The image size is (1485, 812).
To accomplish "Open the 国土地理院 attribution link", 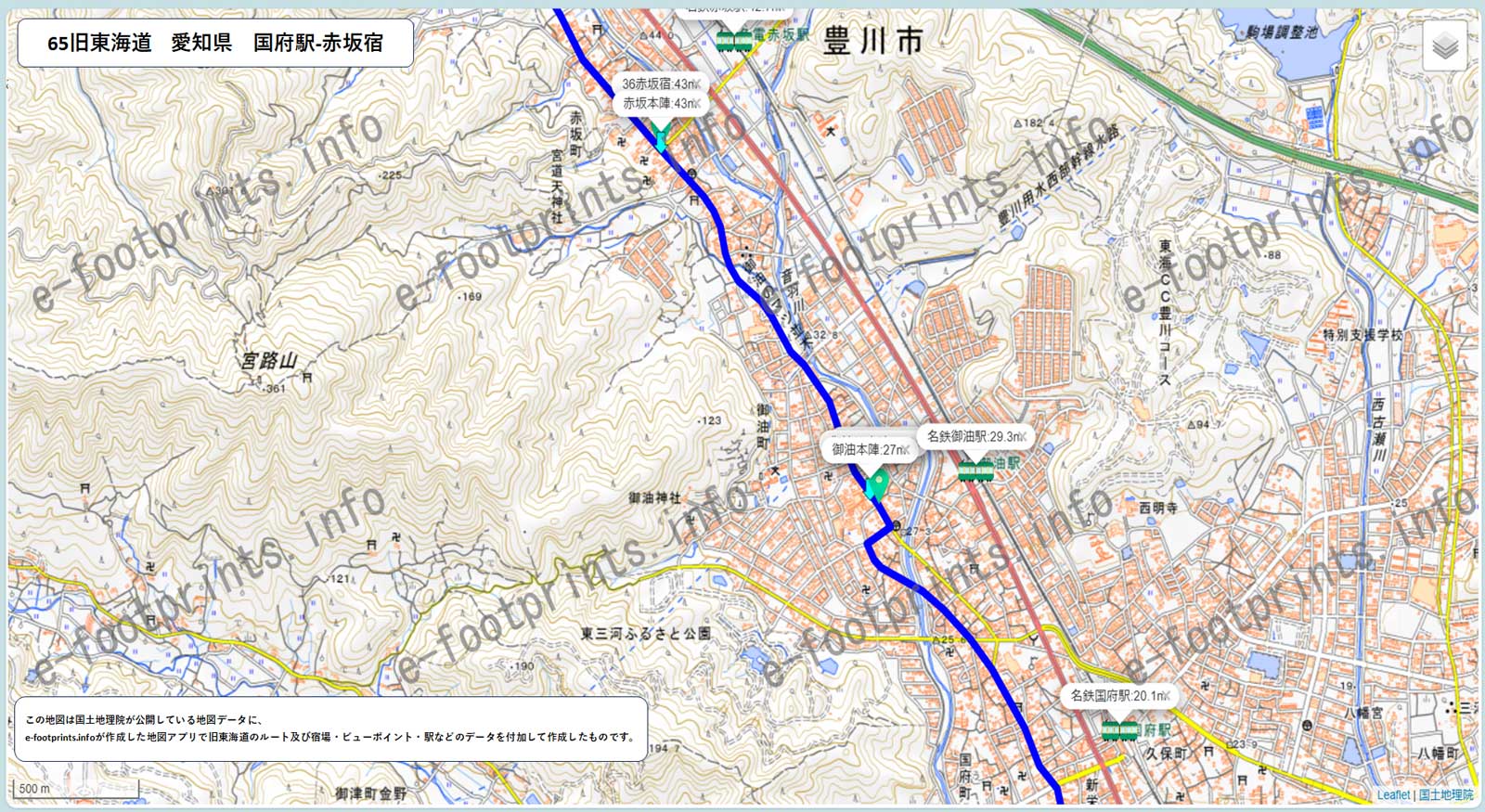I will pos(1445,795).
